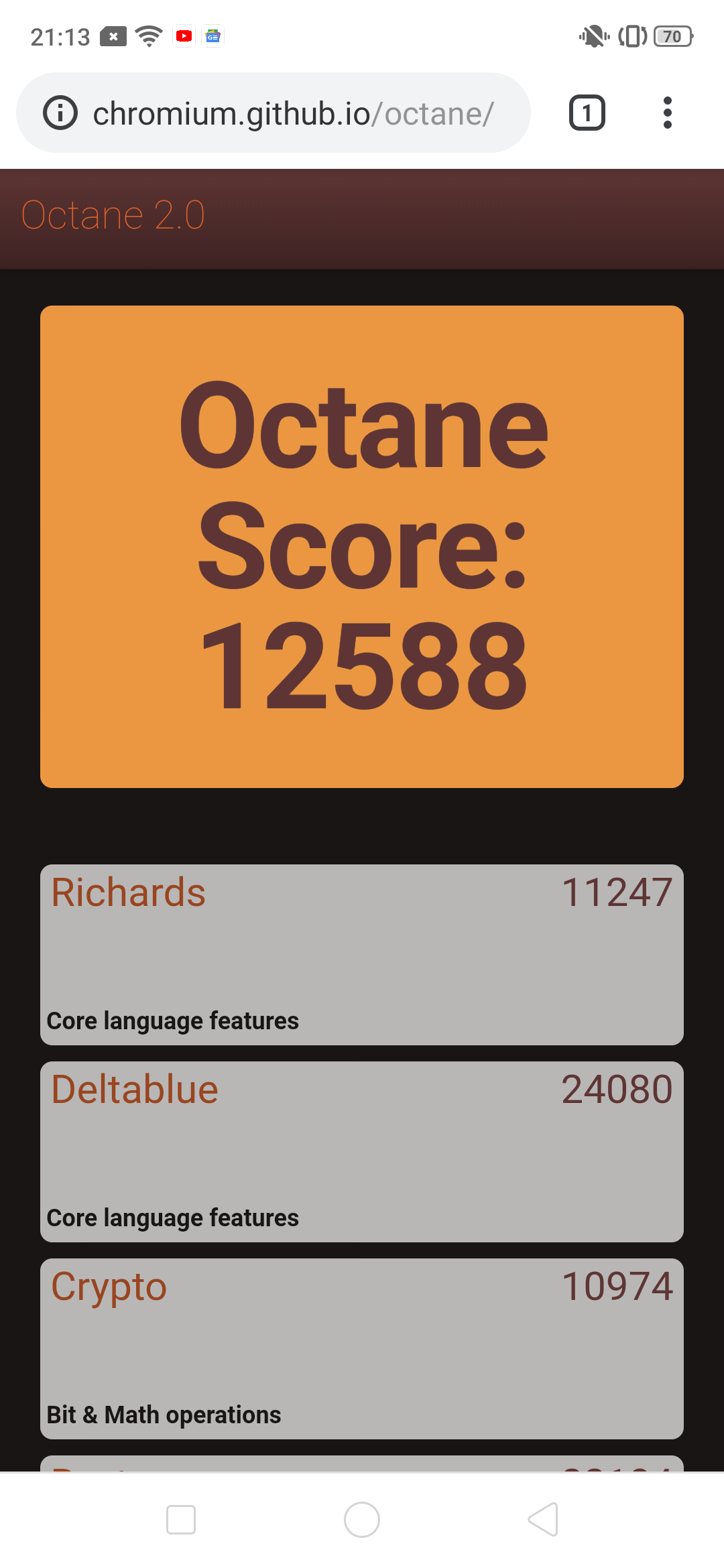
Task: View site information icon
Action: 60,113
